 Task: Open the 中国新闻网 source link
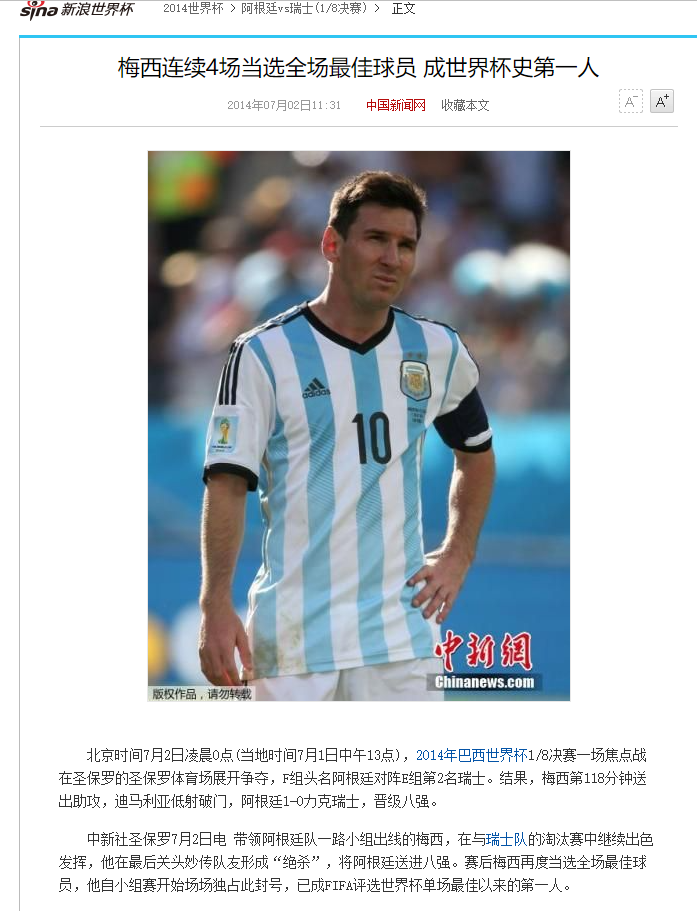click(395, 105)
